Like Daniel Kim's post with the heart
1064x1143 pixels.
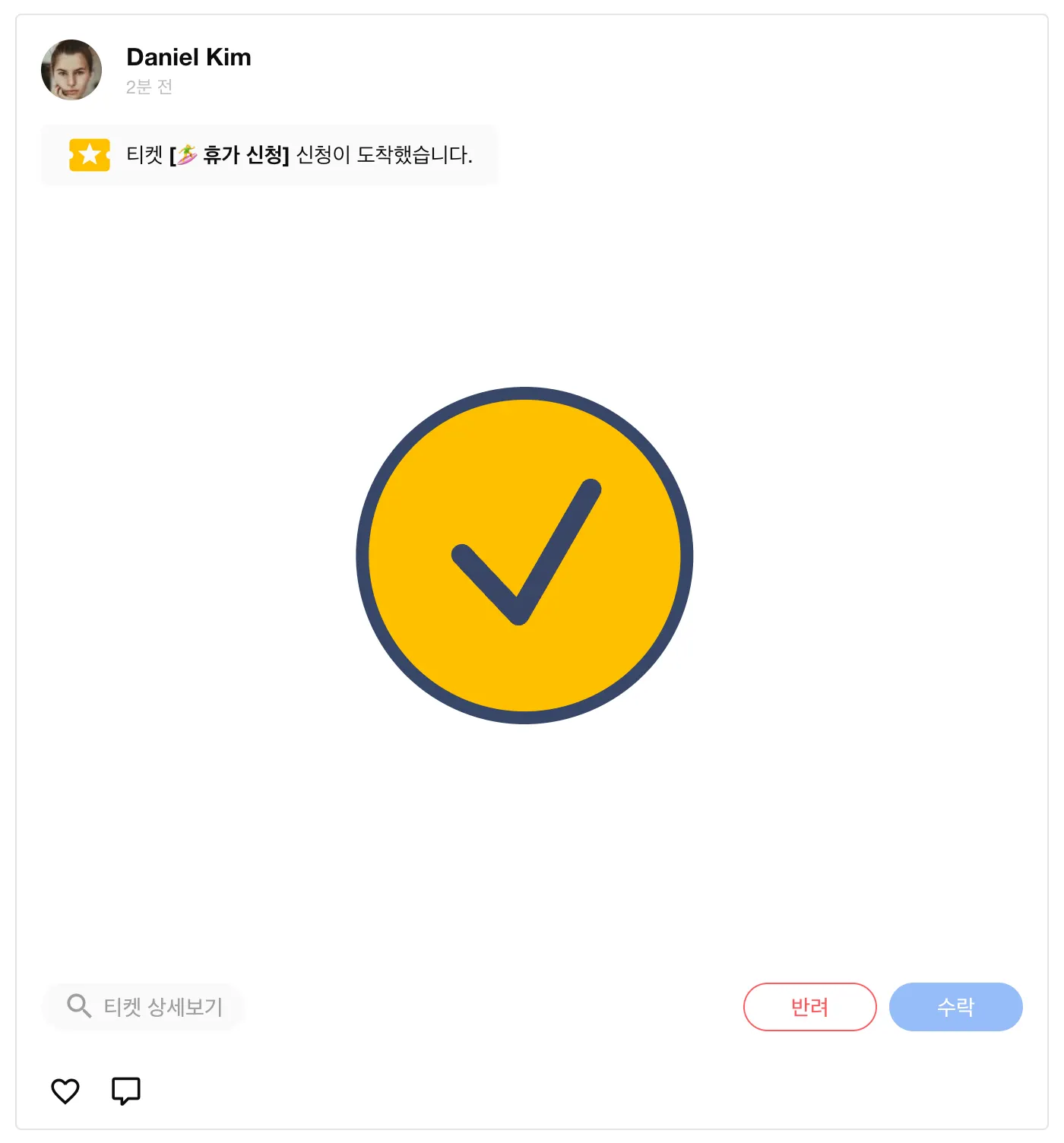[65, 1091]
